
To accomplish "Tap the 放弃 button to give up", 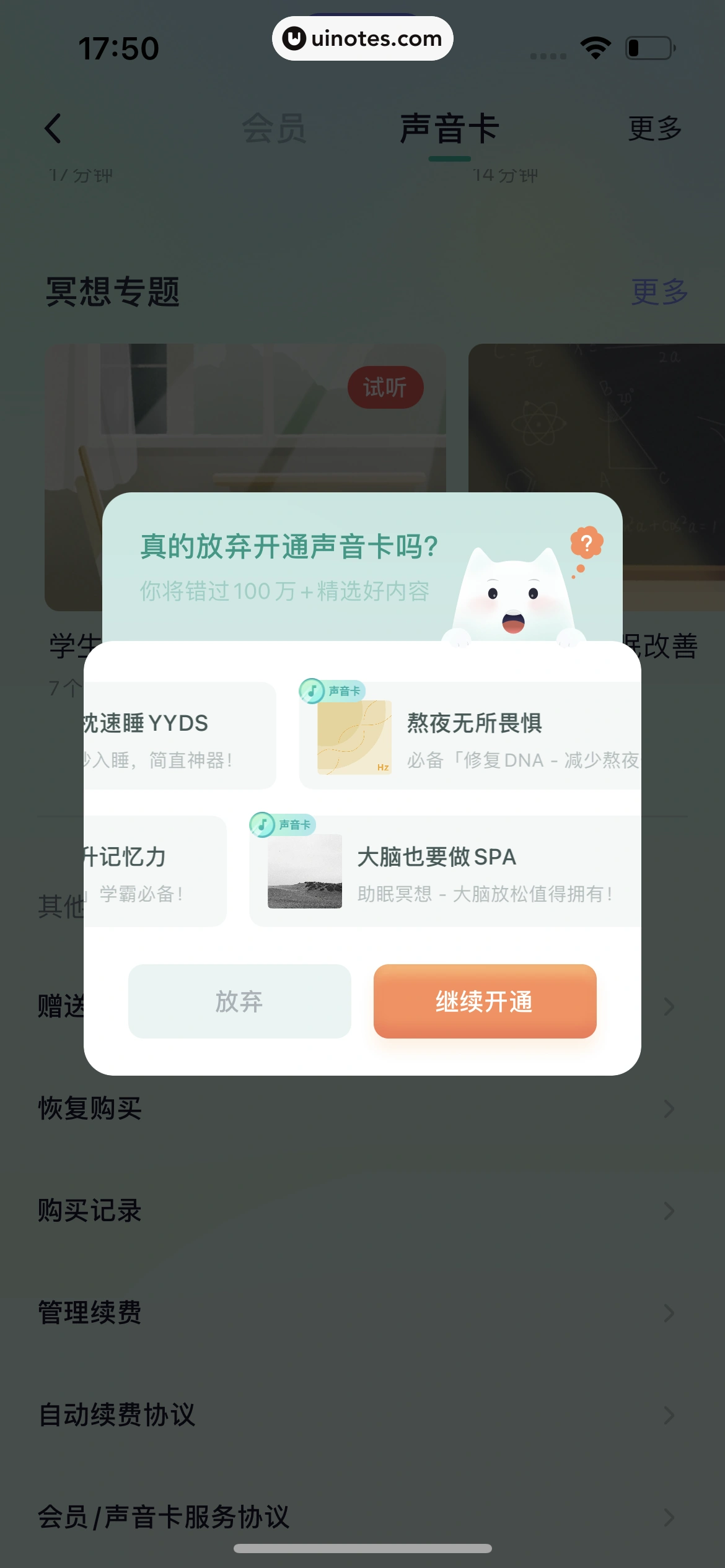I will click(x=239, y=1001).
